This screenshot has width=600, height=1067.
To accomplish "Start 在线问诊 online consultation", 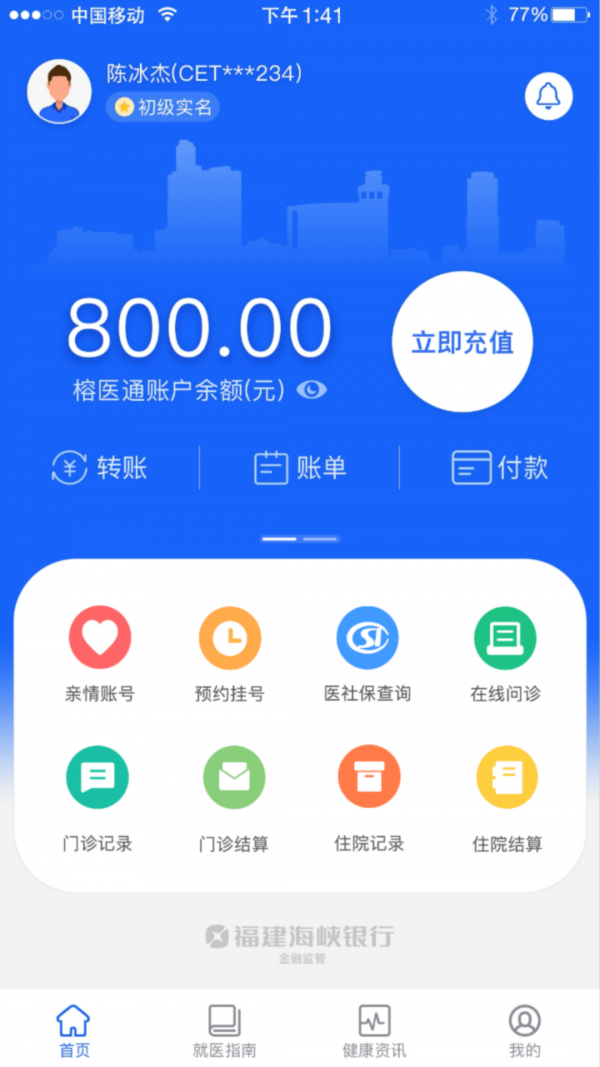I will pyautogui.click(x=505, y=652).
